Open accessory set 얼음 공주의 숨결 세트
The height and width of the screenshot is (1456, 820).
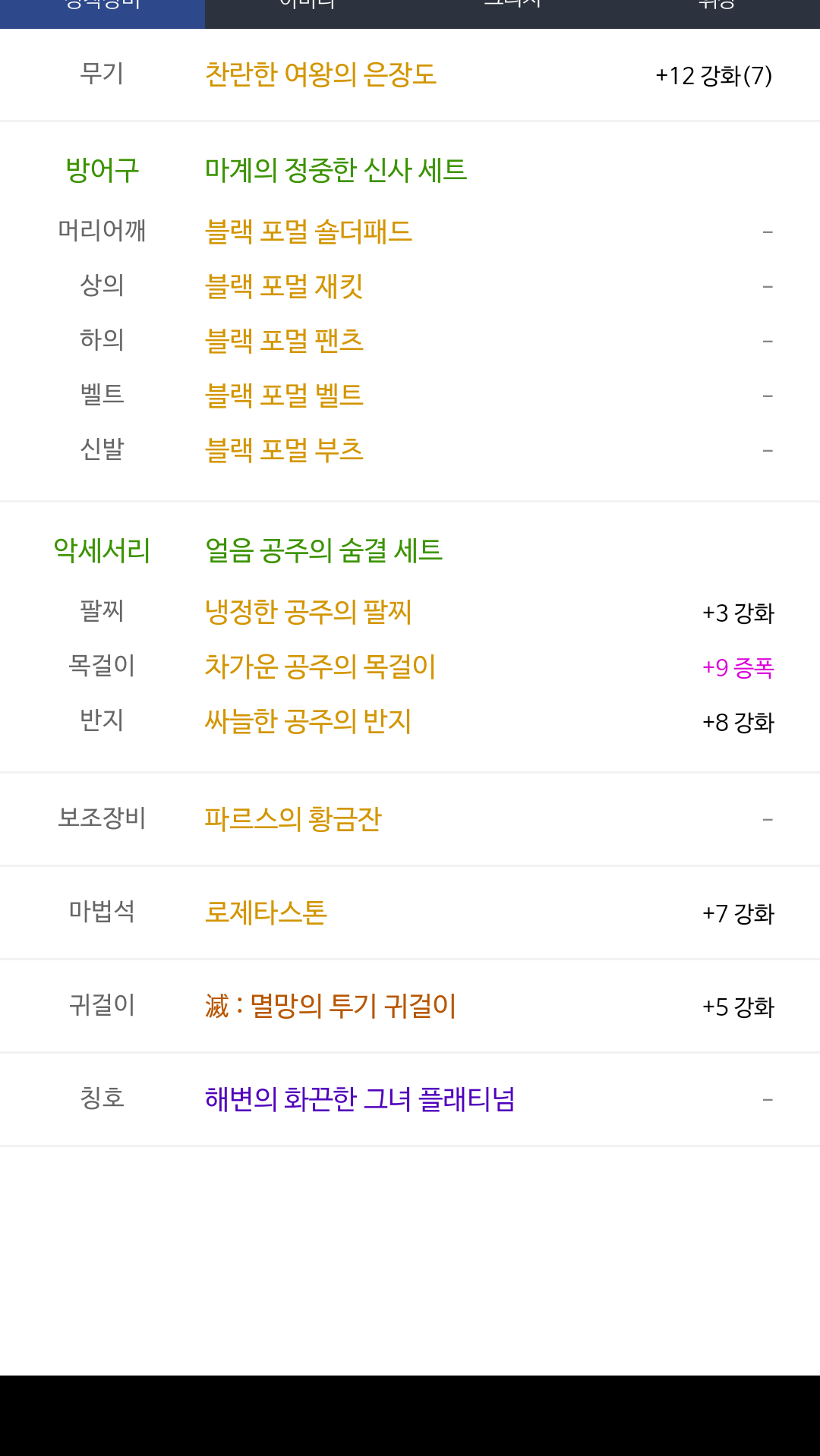tap(323, 550)
